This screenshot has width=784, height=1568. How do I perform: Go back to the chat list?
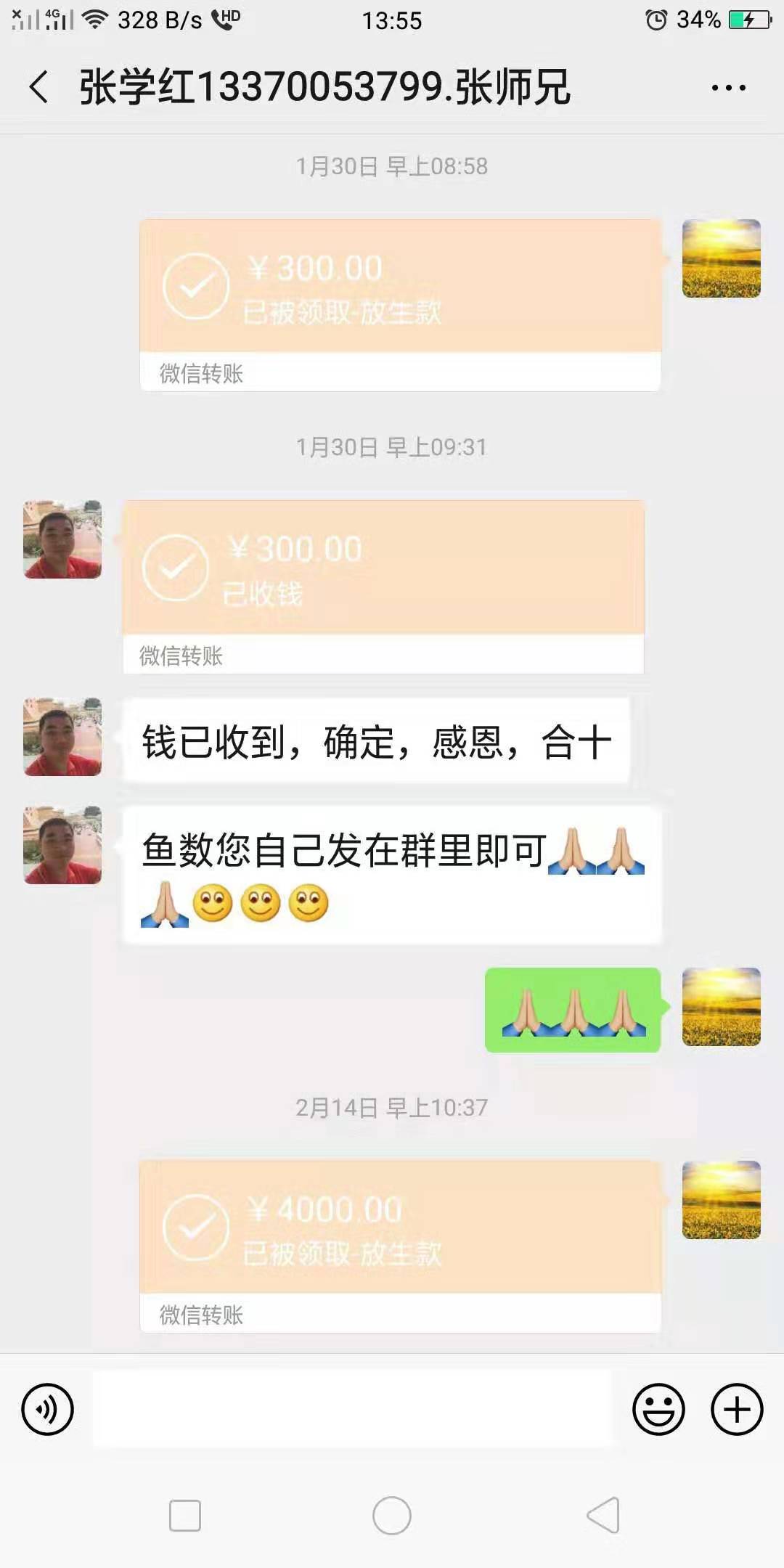tap(40, 87)
